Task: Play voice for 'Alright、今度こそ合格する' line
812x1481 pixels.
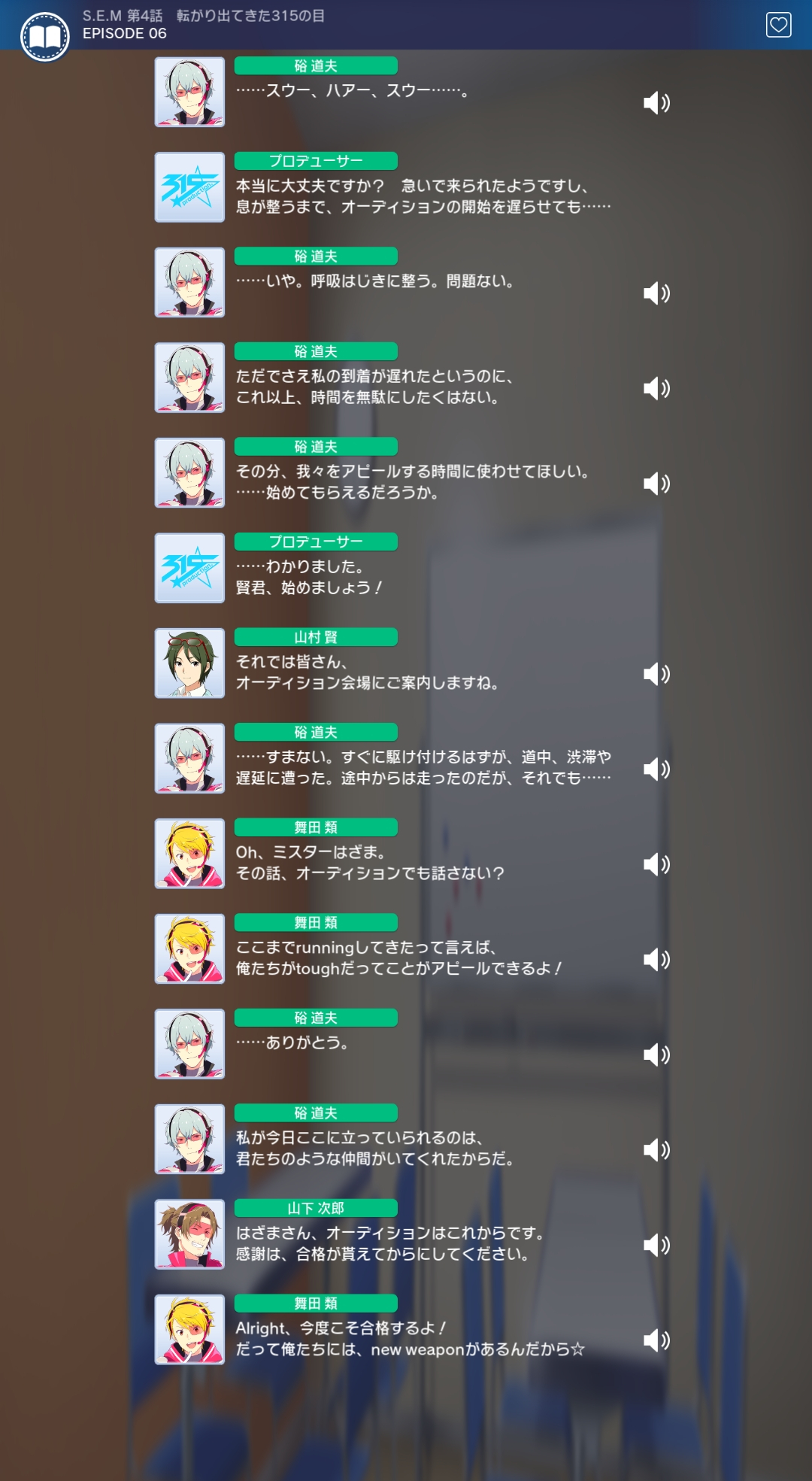Action: click(x=656, y=1340)
